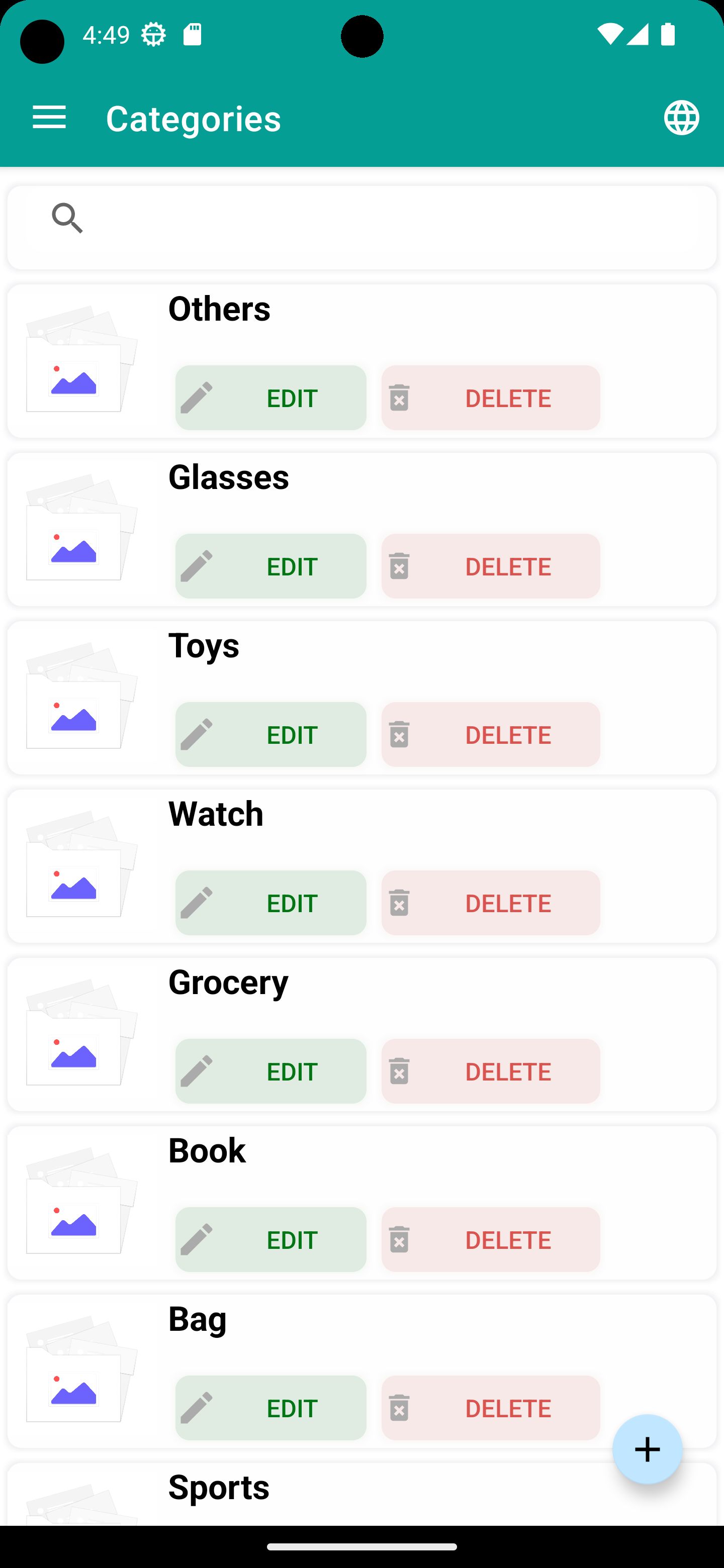
Task: Edit the Glasses category
Action: point(271,566)
